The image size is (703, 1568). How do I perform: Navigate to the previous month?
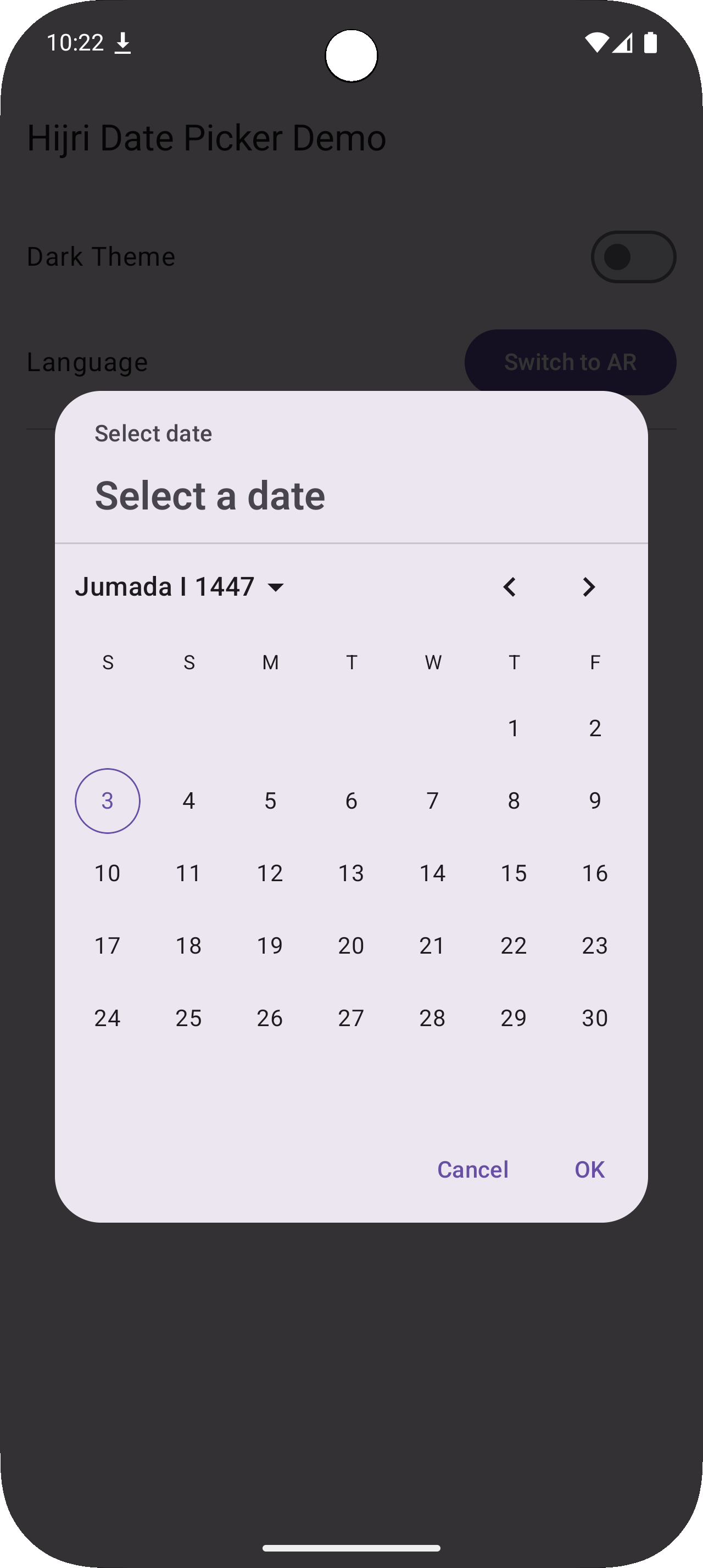pyautogui.click(x=510, y=586)
